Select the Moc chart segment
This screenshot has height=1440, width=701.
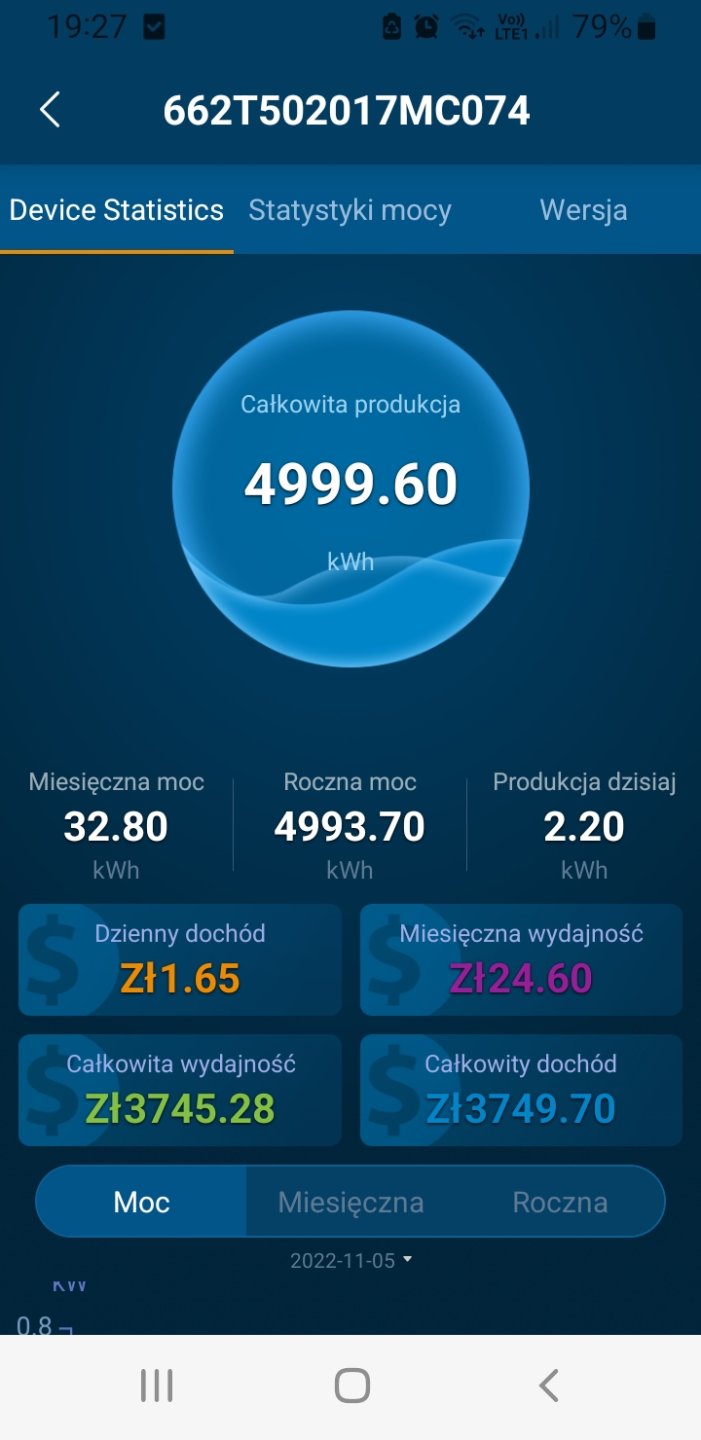[x=142, y=1202]
